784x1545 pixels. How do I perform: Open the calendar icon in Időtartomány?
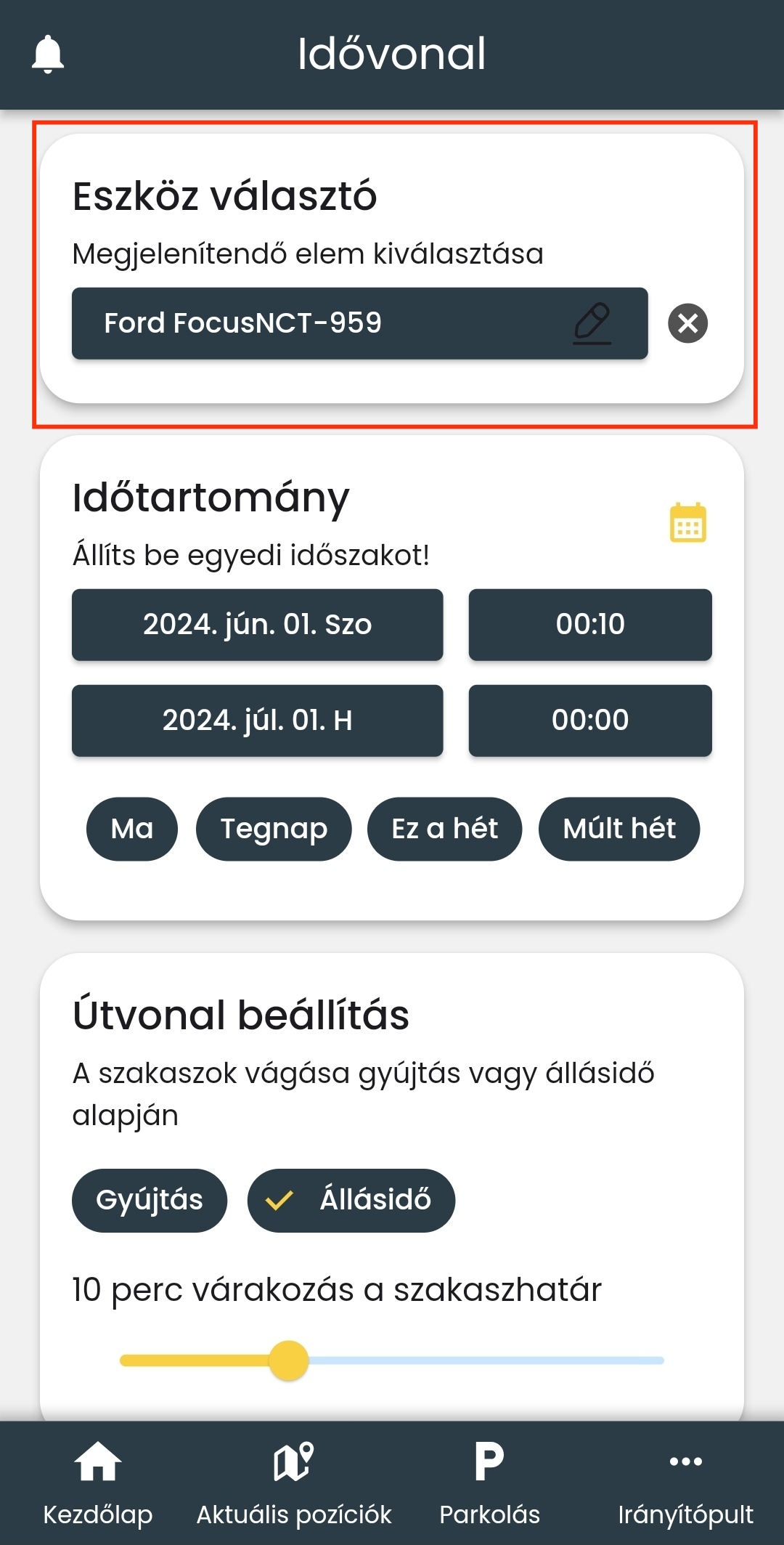(687, 522)
